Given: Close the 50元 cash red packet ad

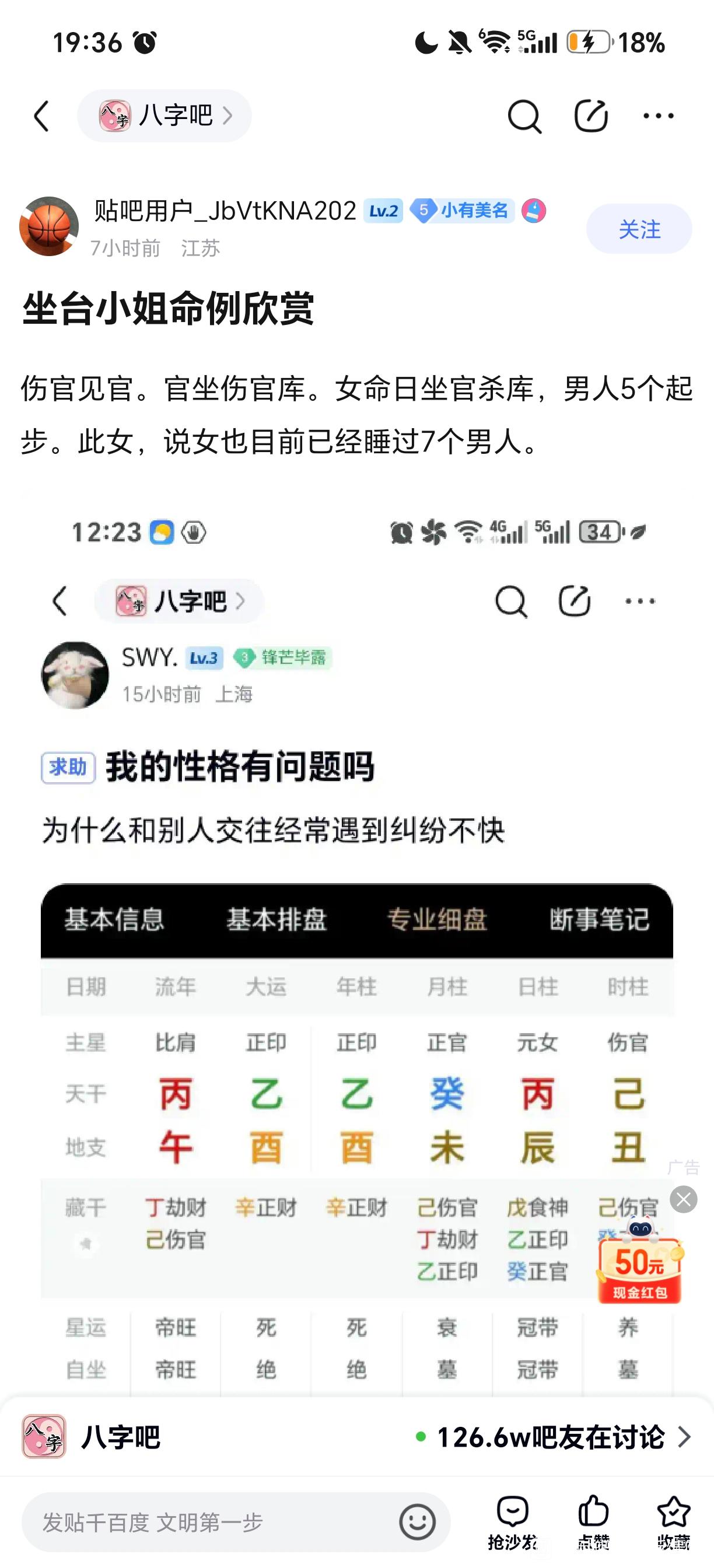Looking at the screenshot, I should click(684, 1199).
